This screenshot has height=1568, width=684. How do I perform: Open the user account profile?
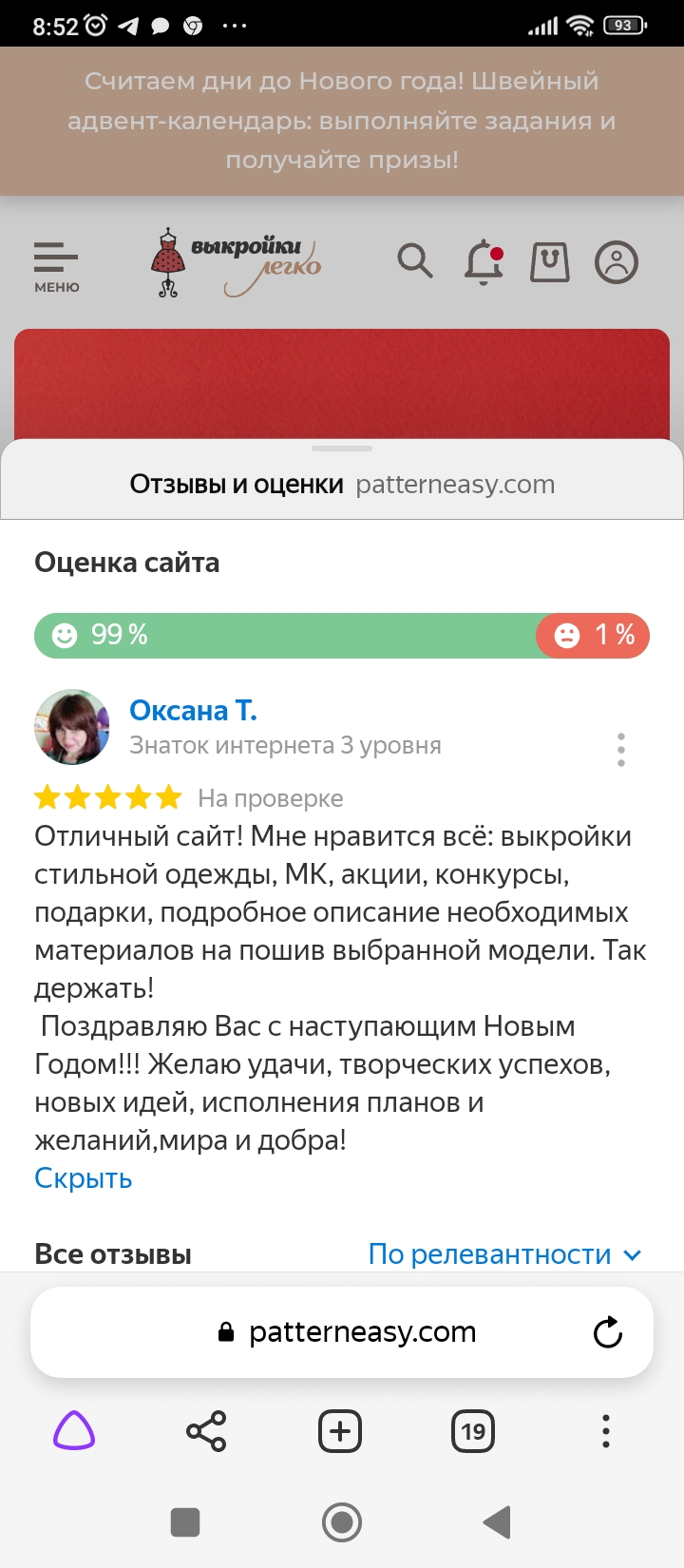616,262
